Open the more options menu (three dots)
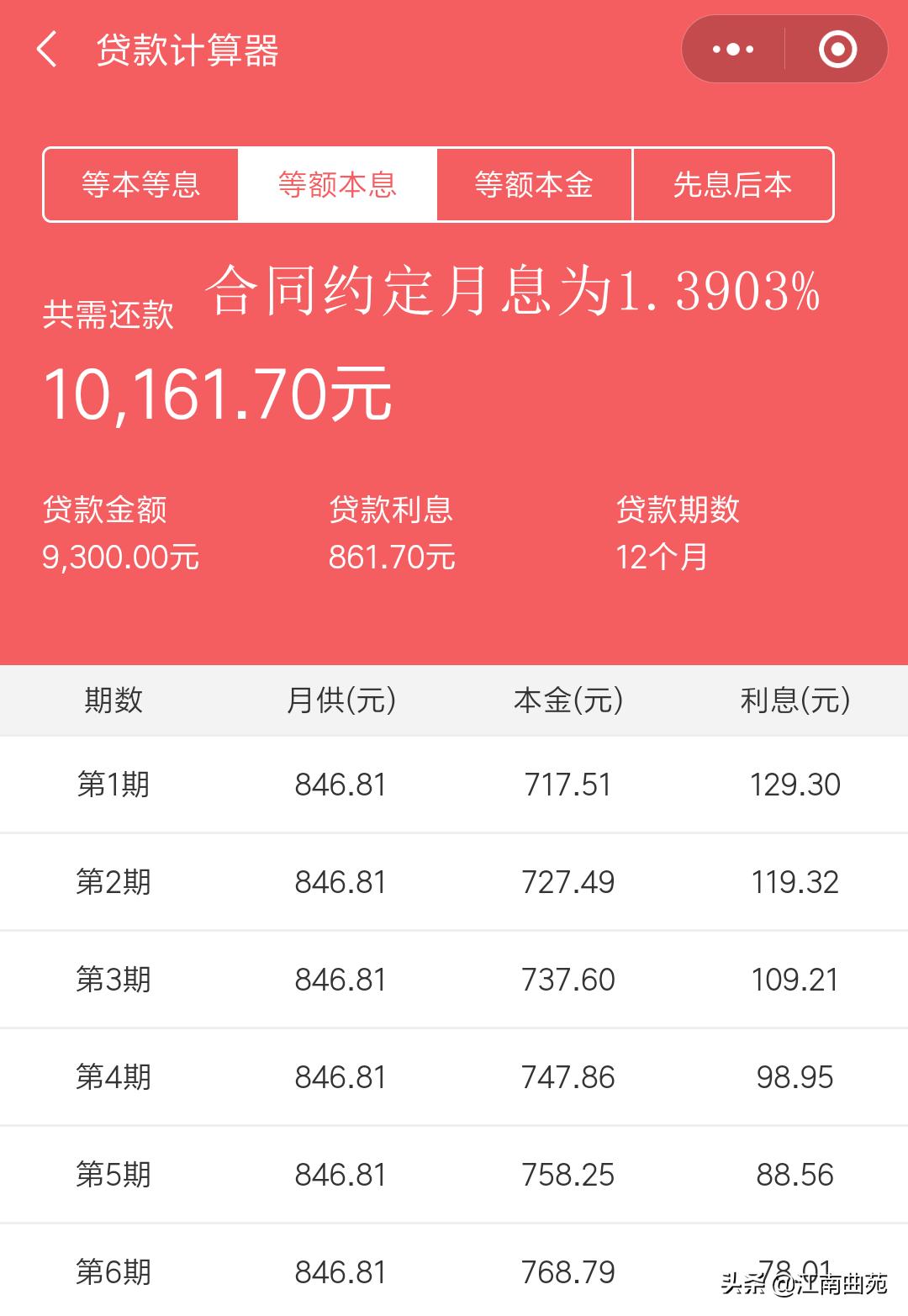The image size is (908, 1316). (734, 49)
